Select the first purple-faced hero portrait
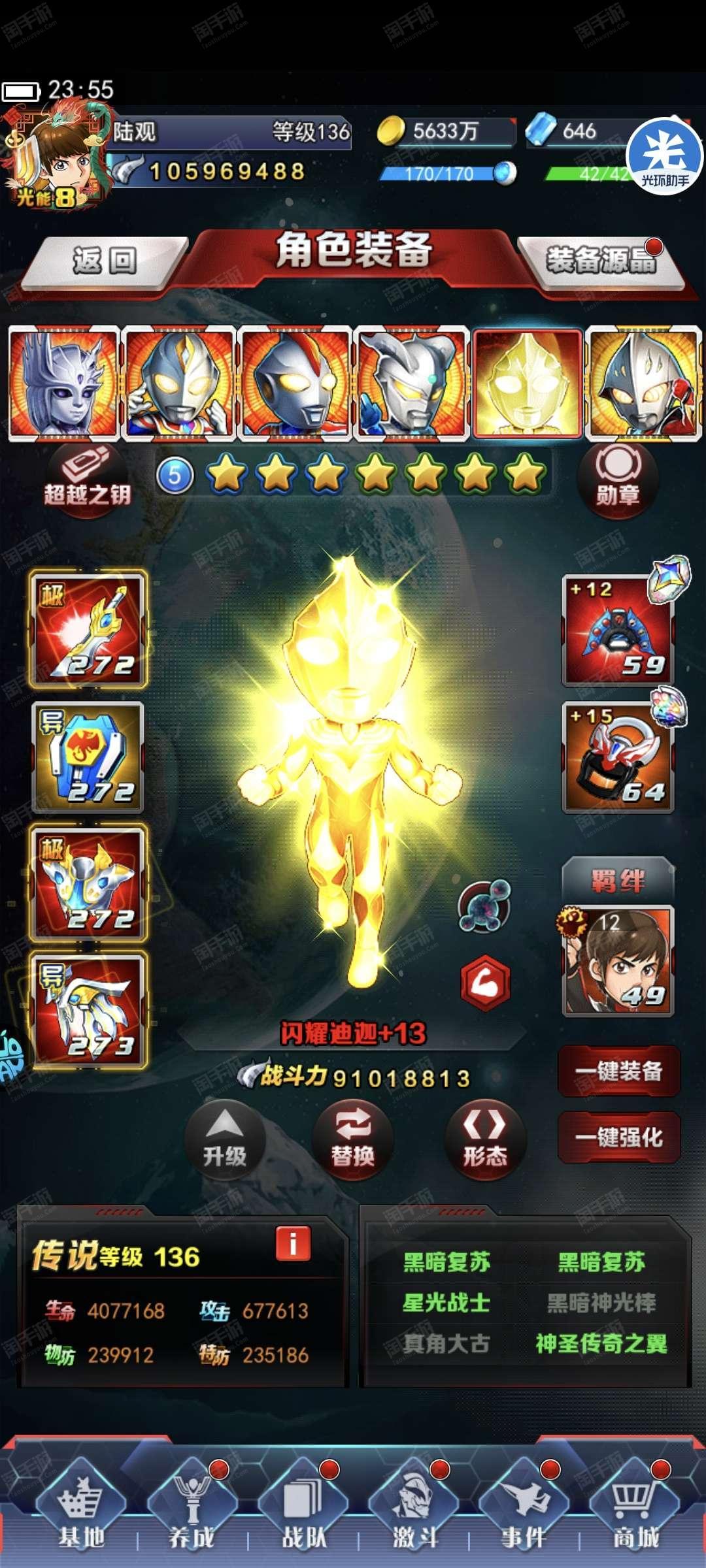This screenshot has width=706, height=1568. tap(63, 384)
